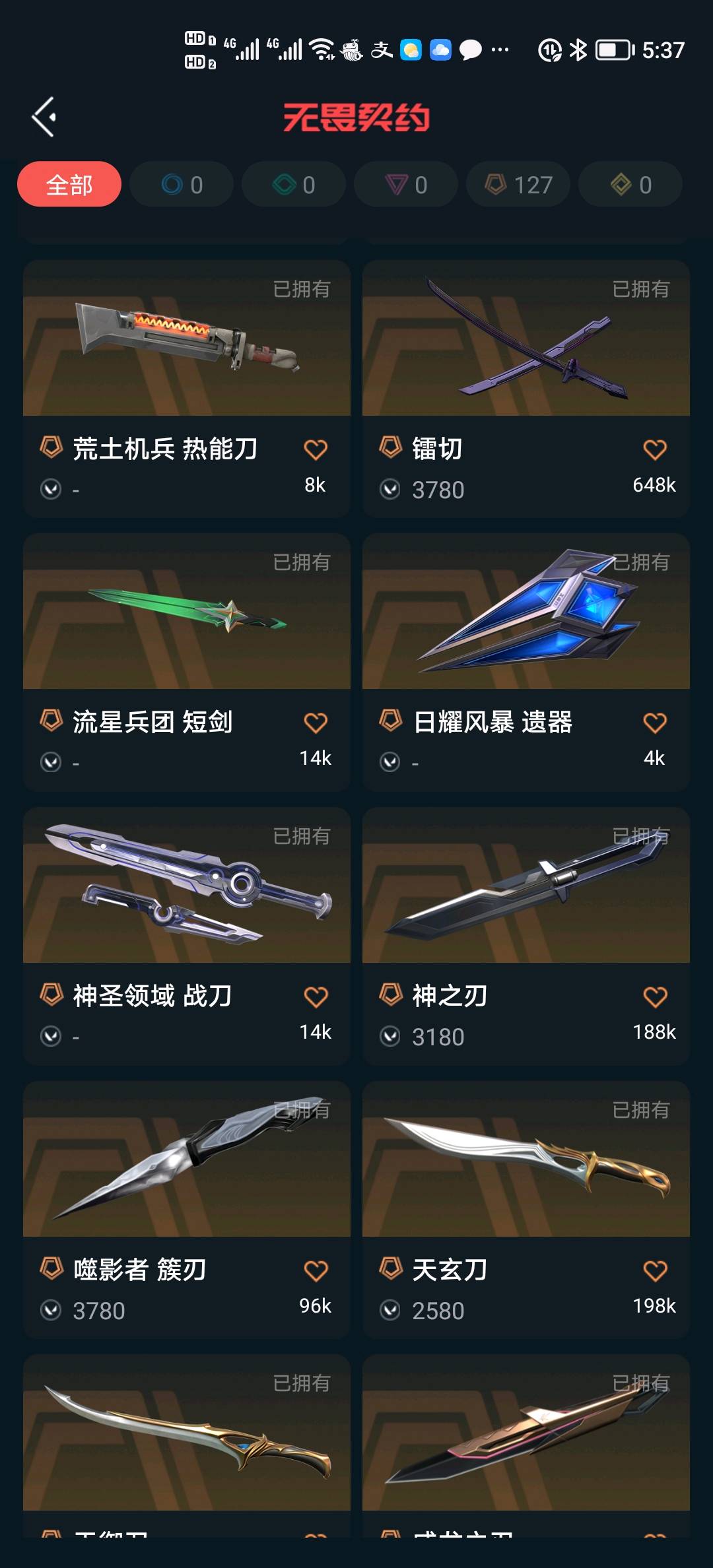The width and height of the screenshot is (713, 1568).
Task: Filter by the blue circle tier chip
Action: click(x=182, y=185)
